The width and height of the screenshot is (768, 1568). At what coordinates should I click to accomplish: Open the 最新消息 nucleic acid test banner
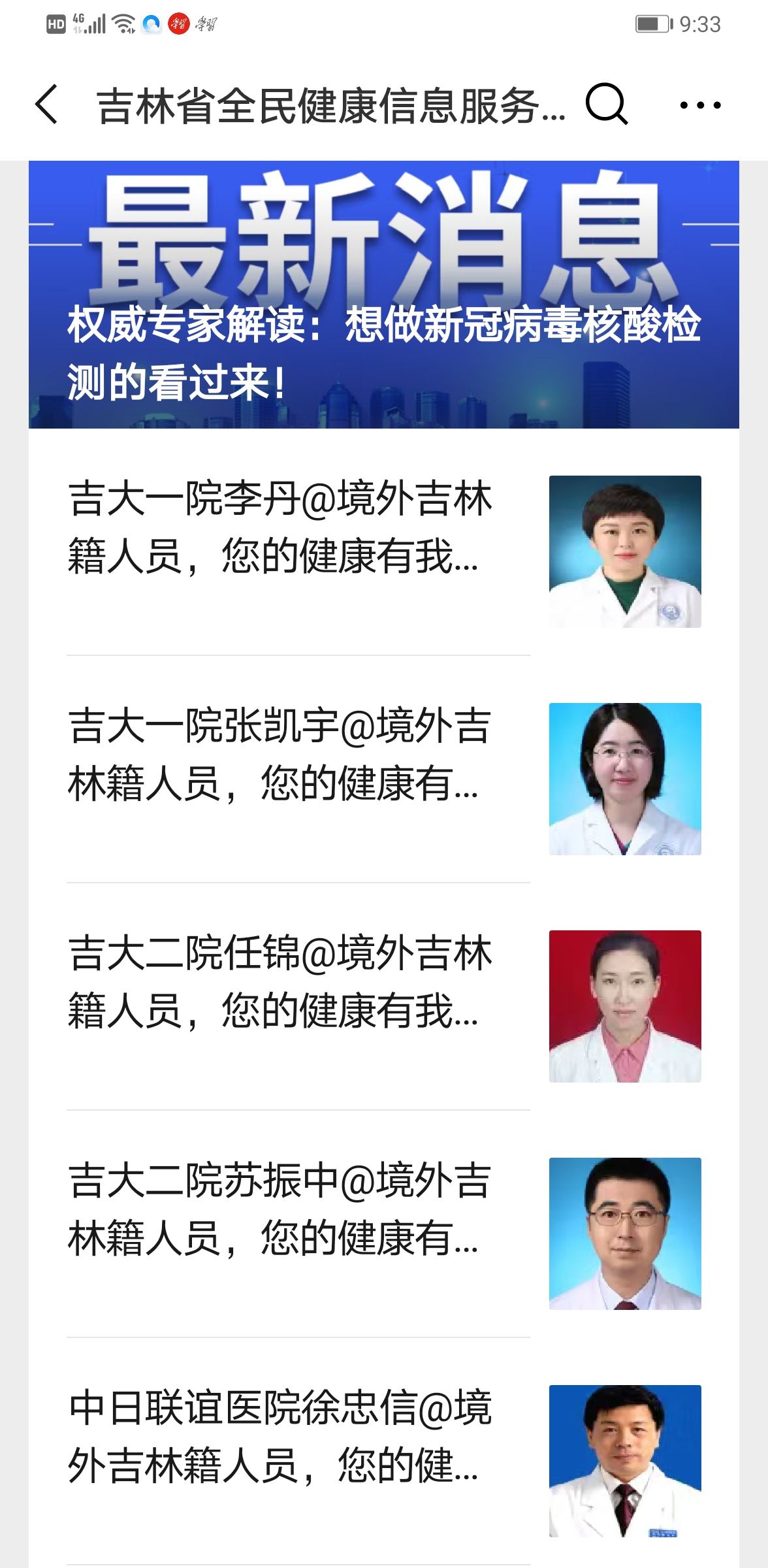click(x=384, y=295)
